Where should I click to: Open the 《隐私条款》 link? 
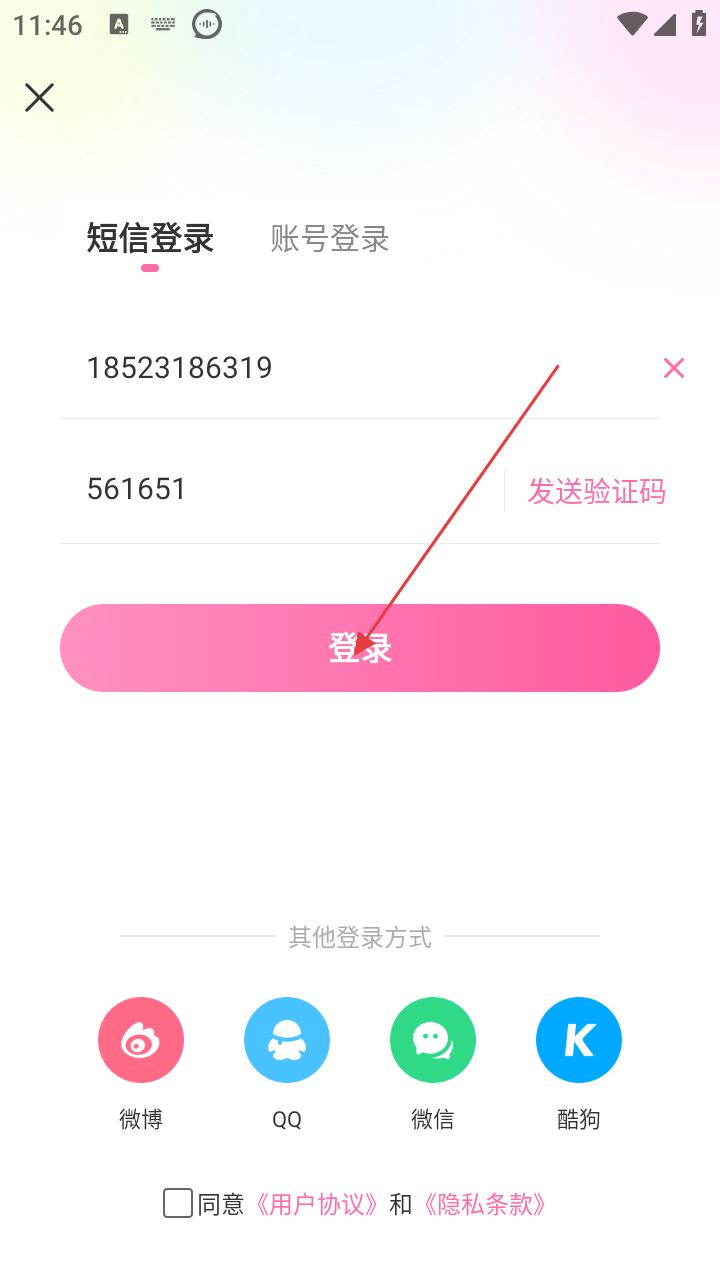(x=485, y=1204)
